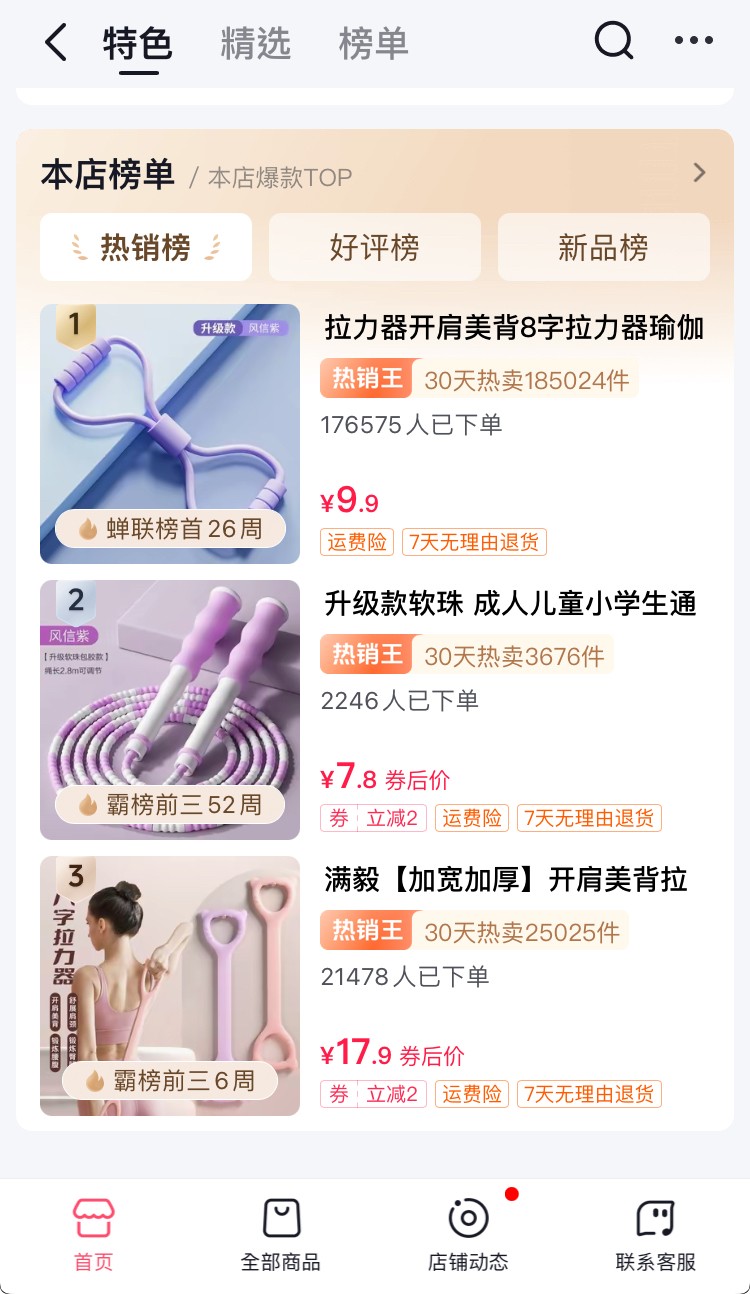
Task: Go back using the top-left arrow
Action: pos(56,43)
